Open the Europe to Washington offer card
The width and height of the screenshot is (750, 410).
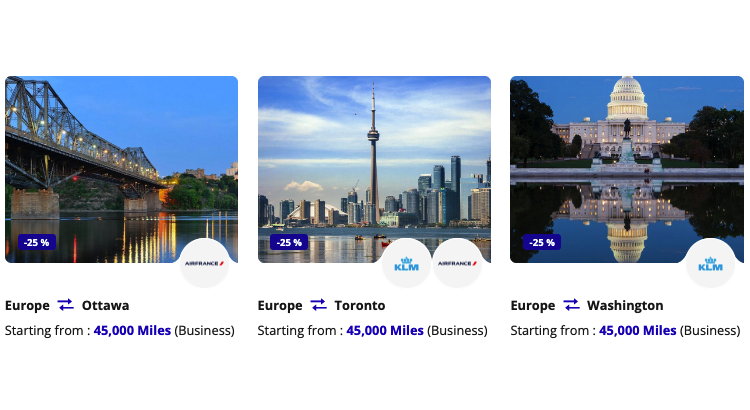(627, 170)
